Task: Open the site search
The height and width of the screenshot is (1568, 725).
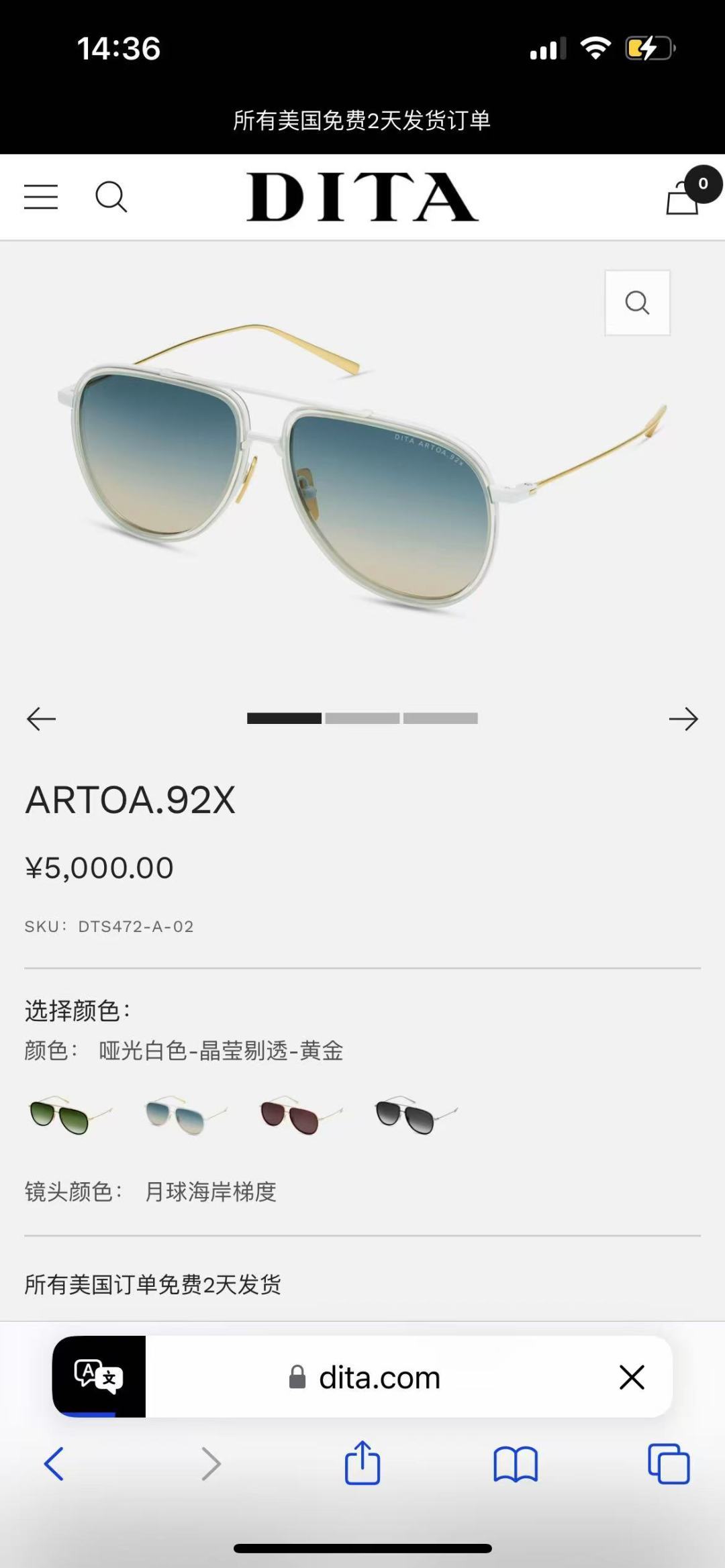Action: click(x=111, y=196)
